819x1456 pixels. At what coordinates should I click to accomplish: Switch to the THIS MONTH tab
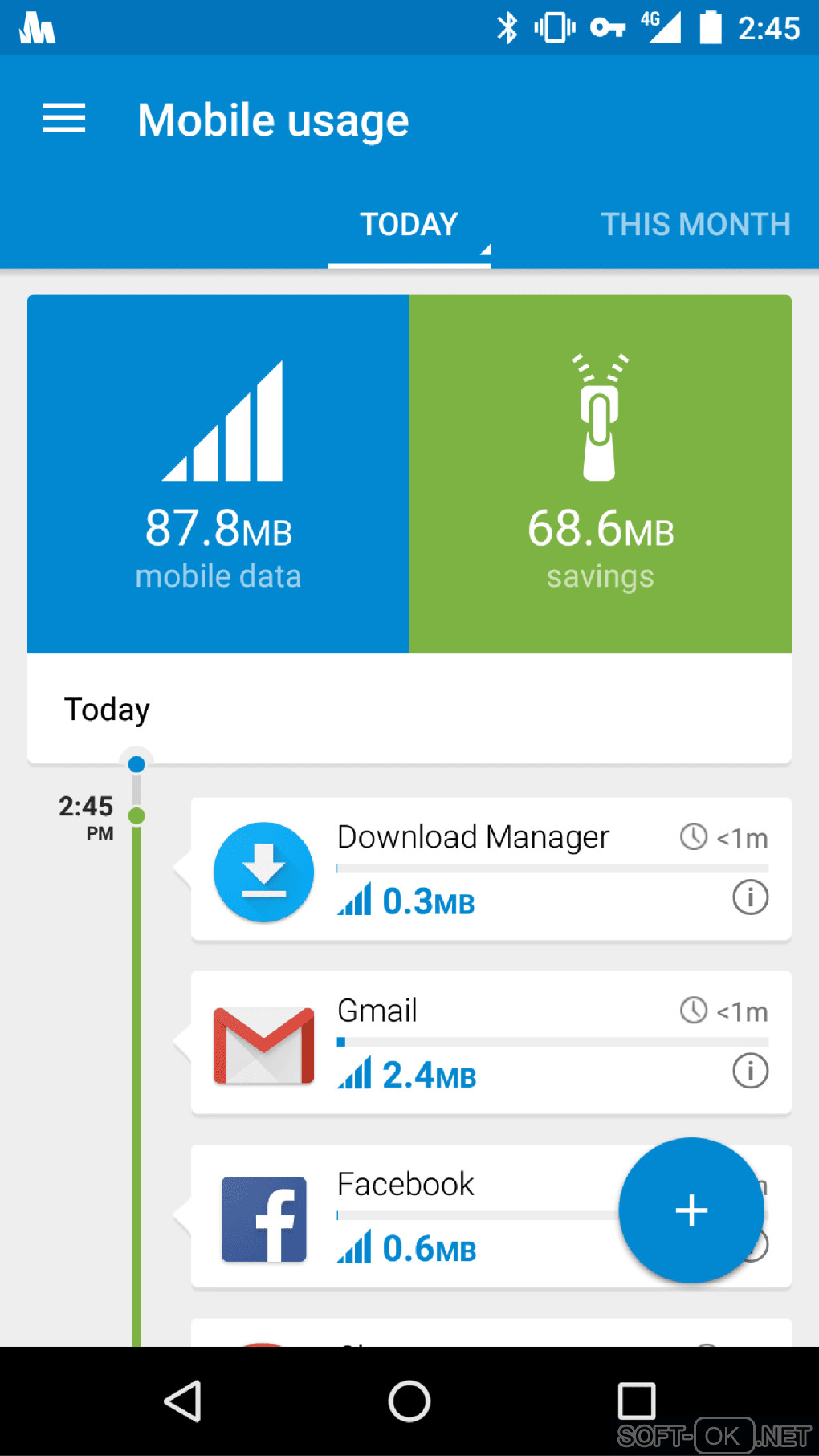pyautogui.click(x=695, y=224)
